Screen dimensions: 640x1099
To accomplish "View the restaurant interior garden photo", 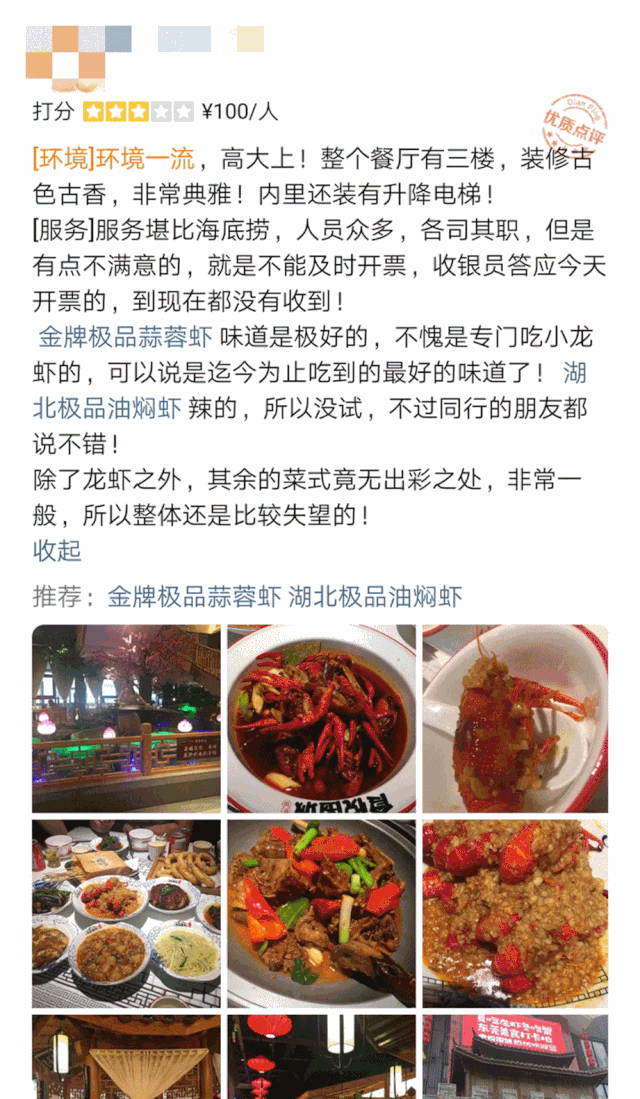I will pyautogui.click(x=126, y=718).
